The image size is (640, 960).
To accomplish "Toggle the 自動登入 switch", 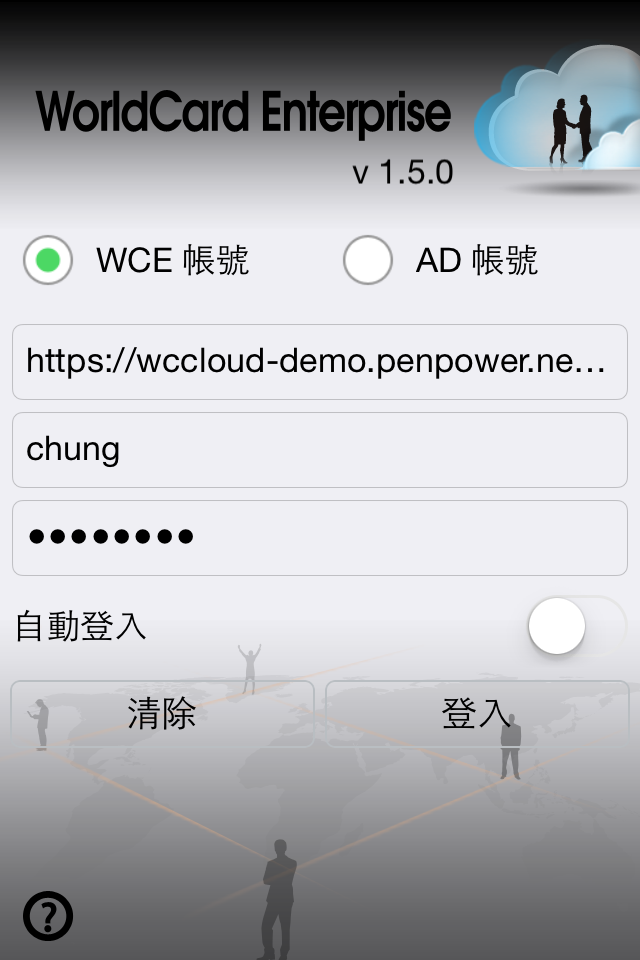I will tap(576, 627).
